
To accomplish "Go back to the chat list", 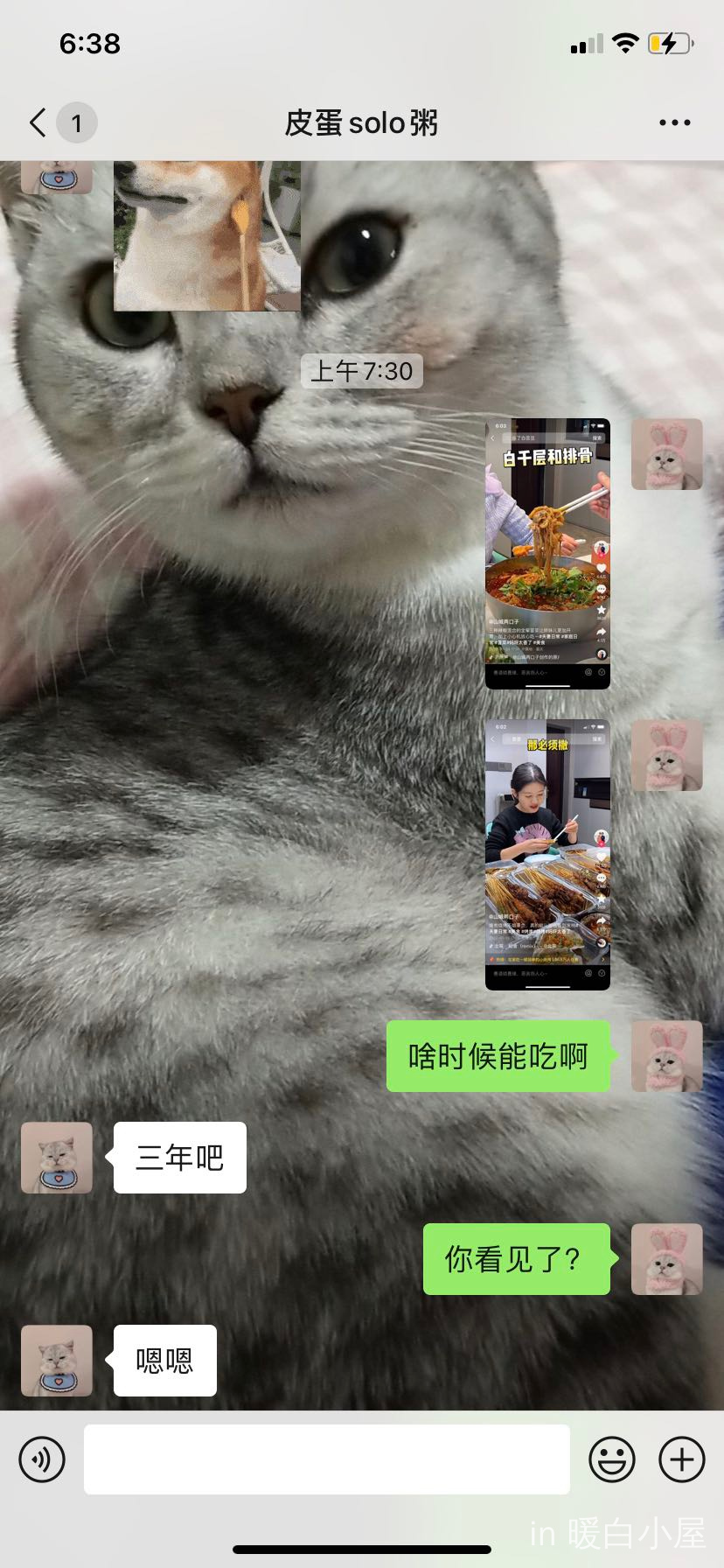I will pyautogui.click(x=38, y=122).
